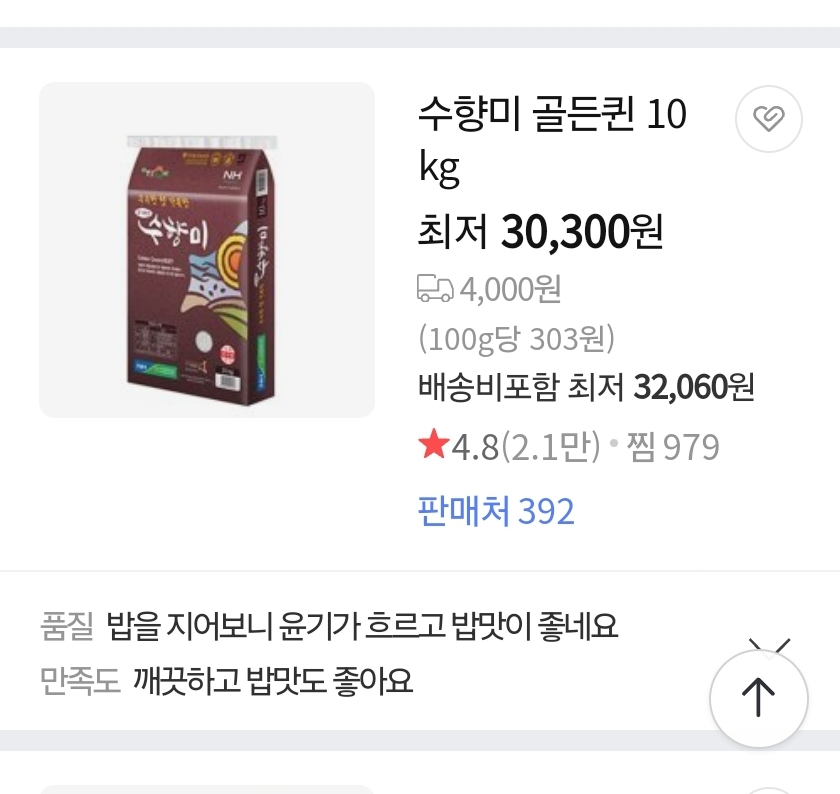
Task: Expand the review summary chevron
Action: pos(769,644)
